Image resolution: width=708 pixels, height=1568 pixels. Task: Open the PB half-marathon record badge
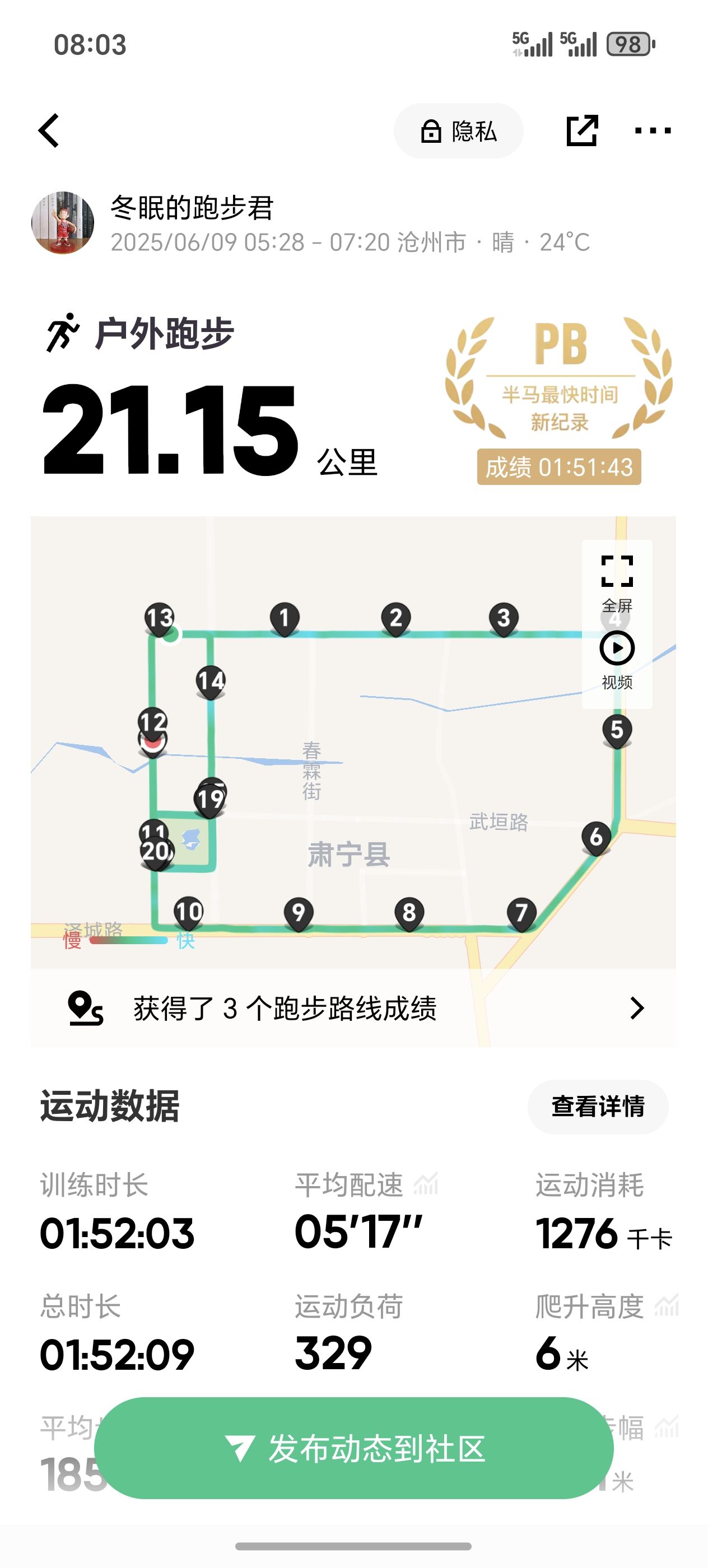pos(559,400)
